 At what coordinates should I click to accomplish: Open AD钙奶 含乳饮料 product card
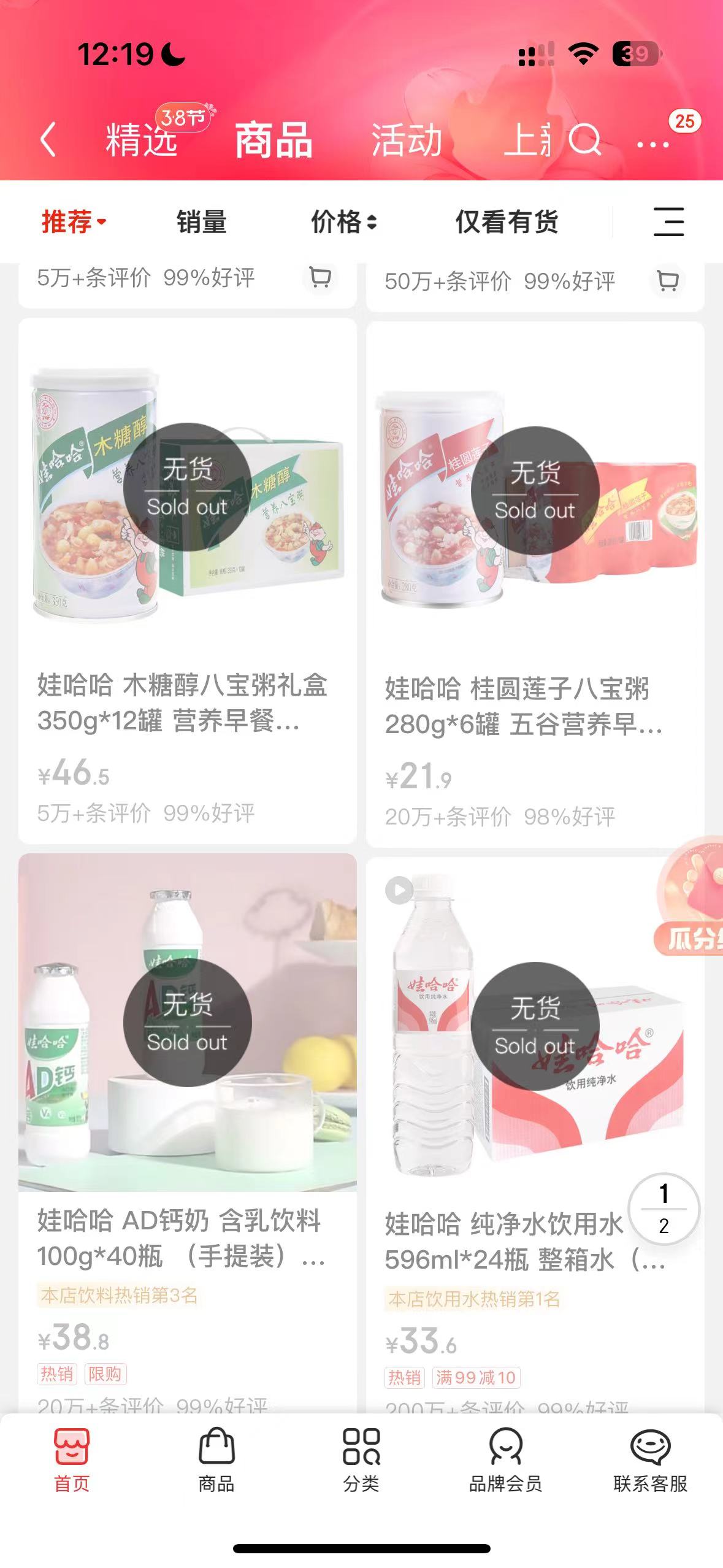point(187,1238)
